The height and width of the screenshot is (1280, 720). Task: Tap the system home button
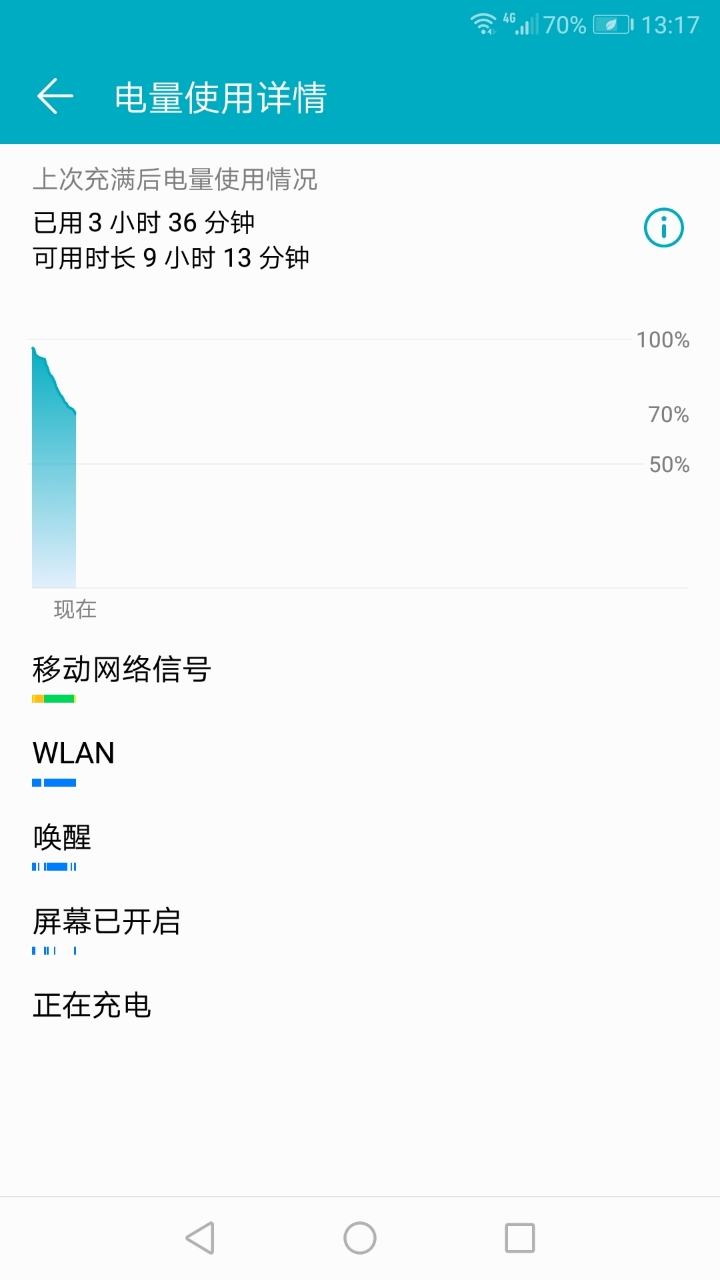(x=360, y=1238)
